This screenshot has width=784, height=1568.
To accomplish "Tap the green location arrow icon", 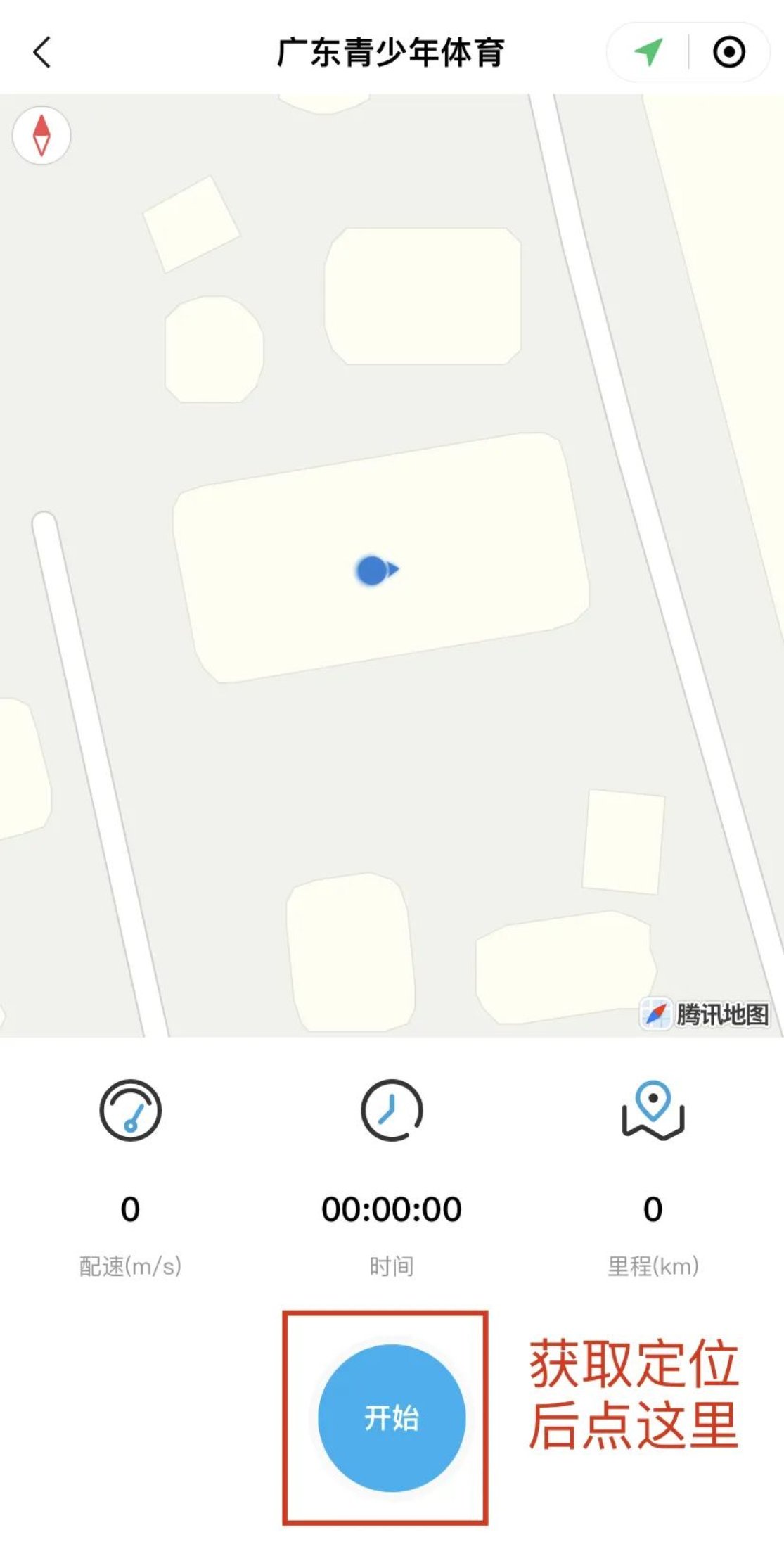I will pos(648,52).
